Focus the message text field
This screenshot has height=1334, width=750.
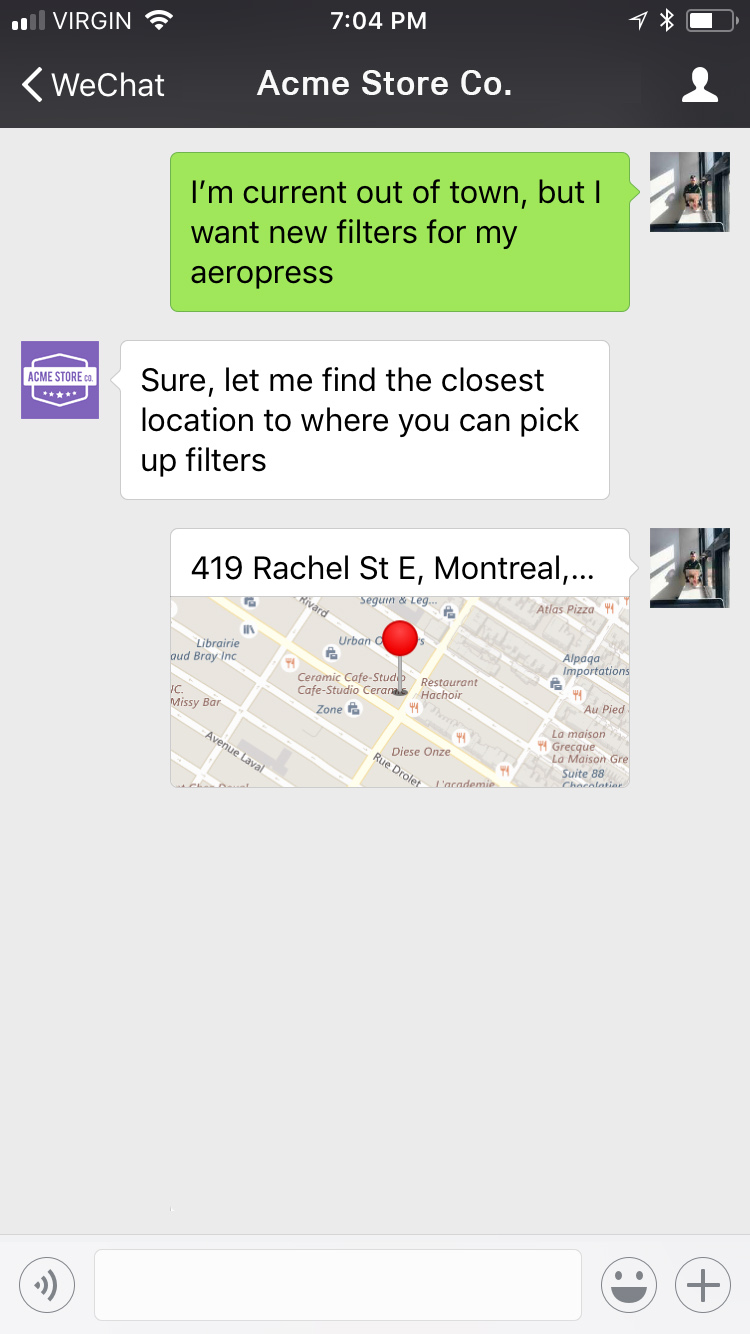[338, 1284]
